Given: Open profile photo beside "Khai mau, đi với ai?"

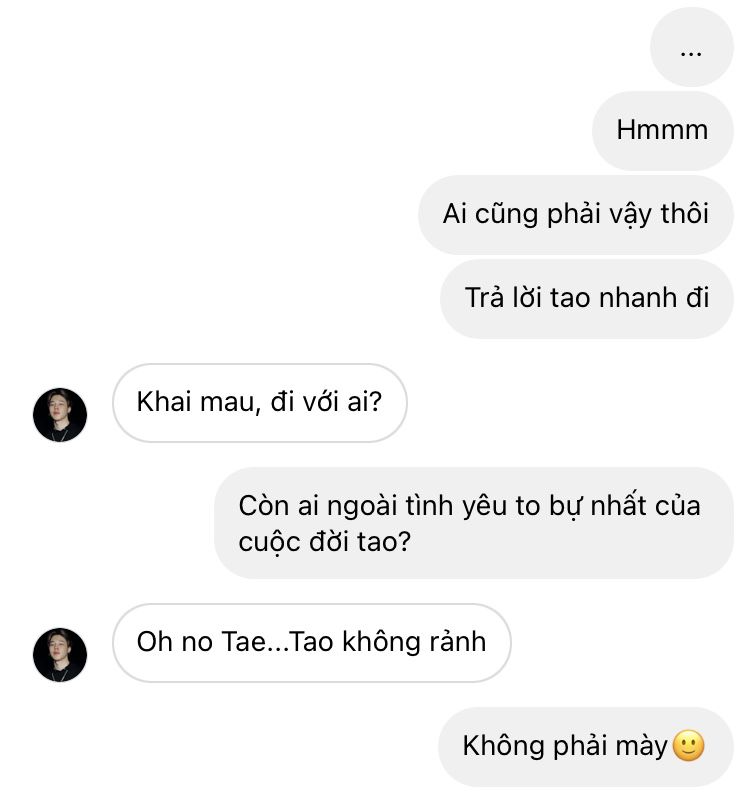Looking at the screenshot, I should coord(60,415).
